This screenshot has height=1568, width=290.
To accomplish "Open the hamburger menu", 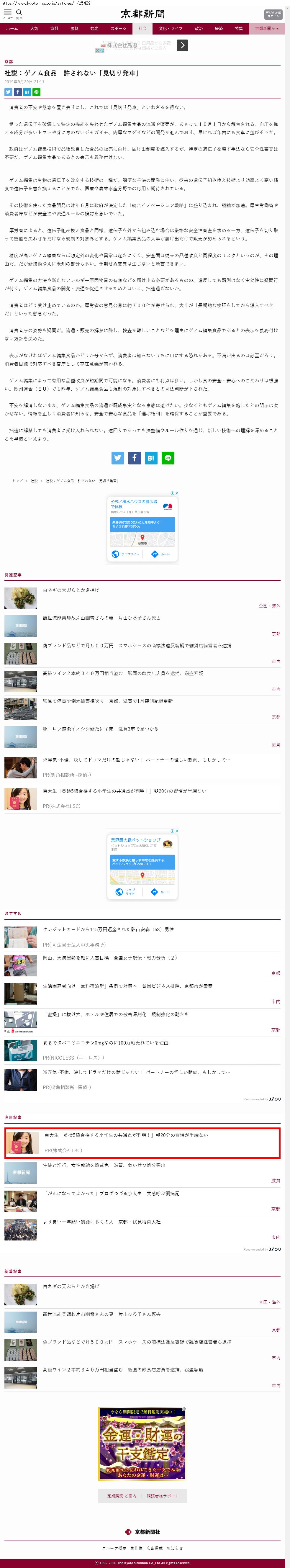I will point(8,13).
